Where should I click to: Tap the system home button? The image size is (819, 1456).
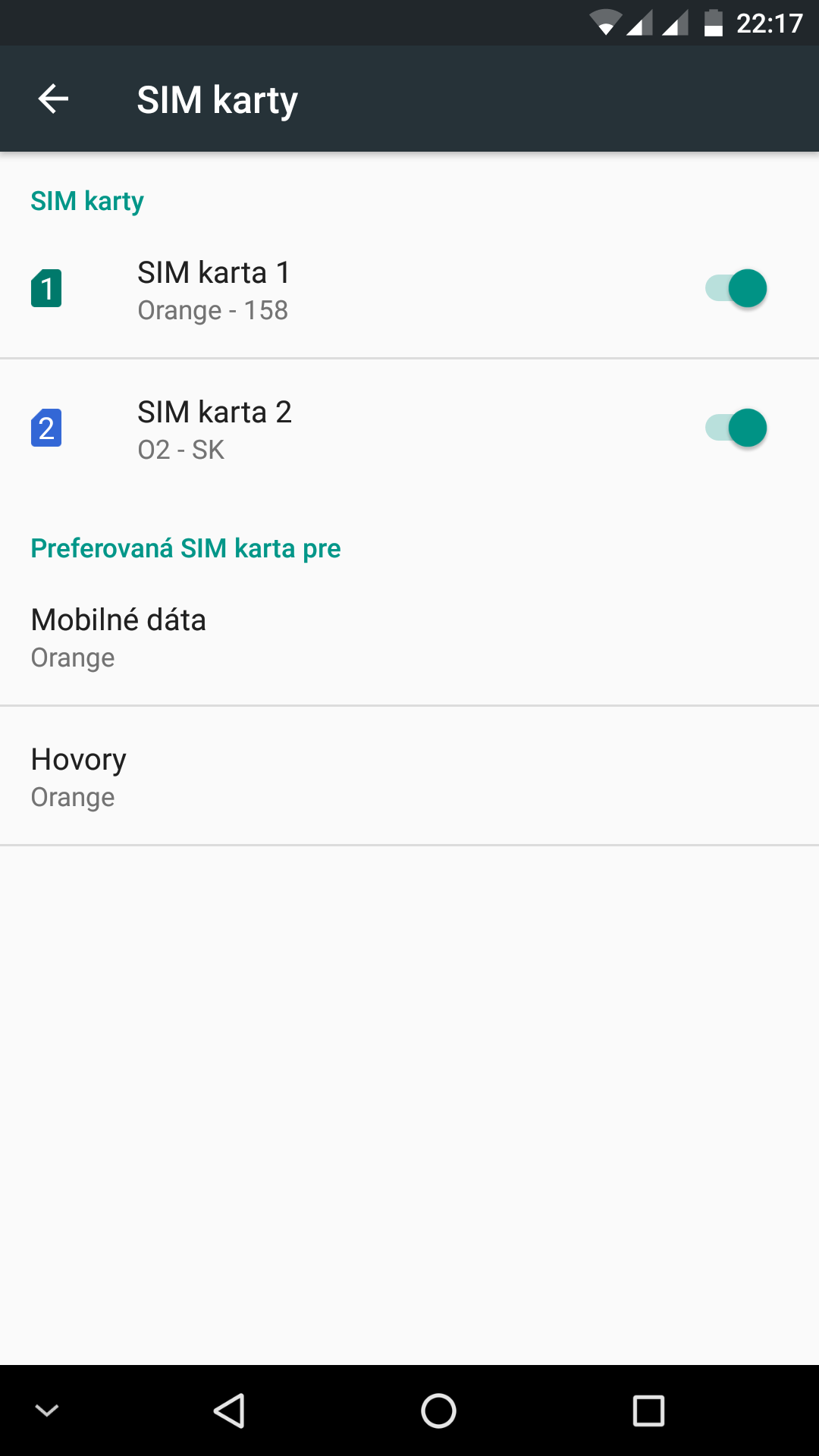coord(438,1411)
